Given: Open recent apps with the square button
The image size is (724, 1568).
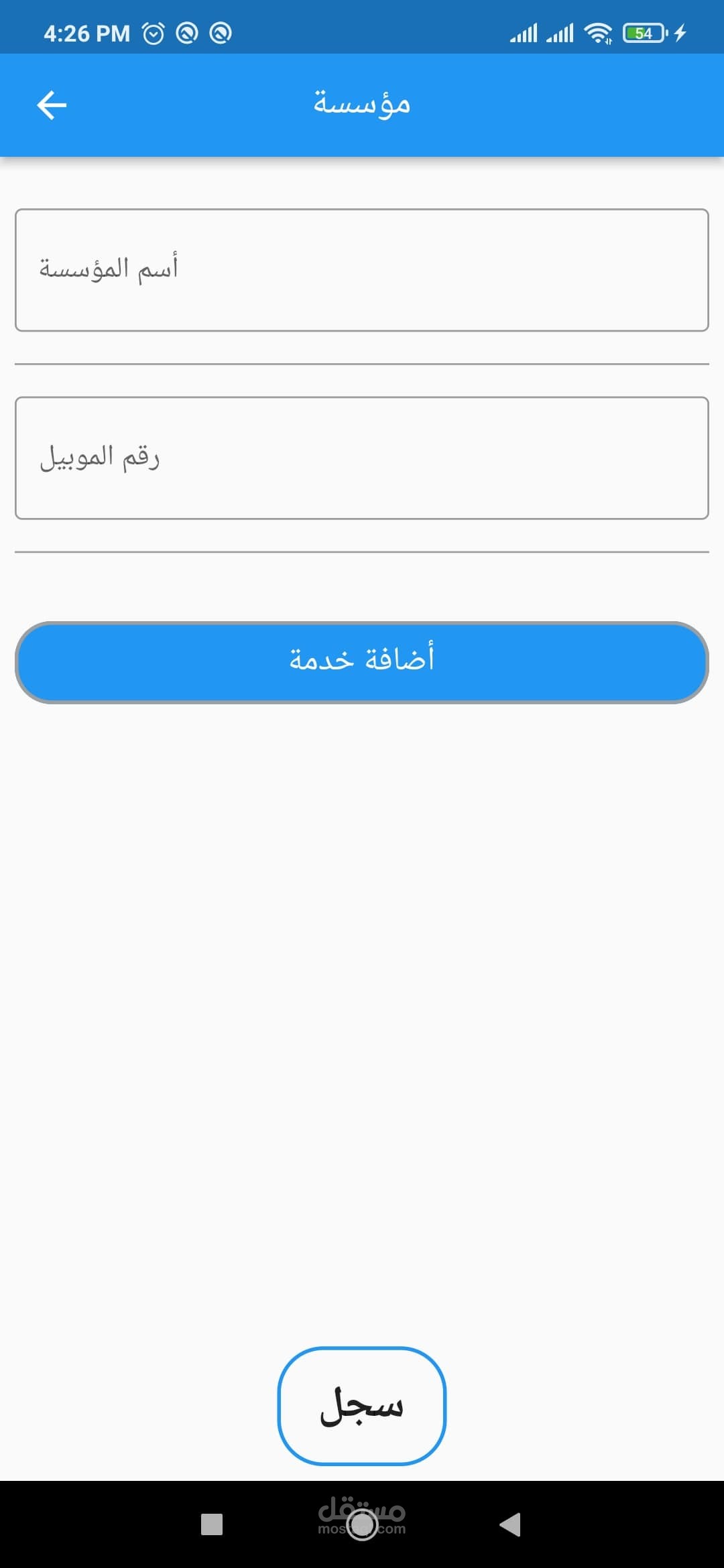Looking at the screenshot, I should (212, 1524).
